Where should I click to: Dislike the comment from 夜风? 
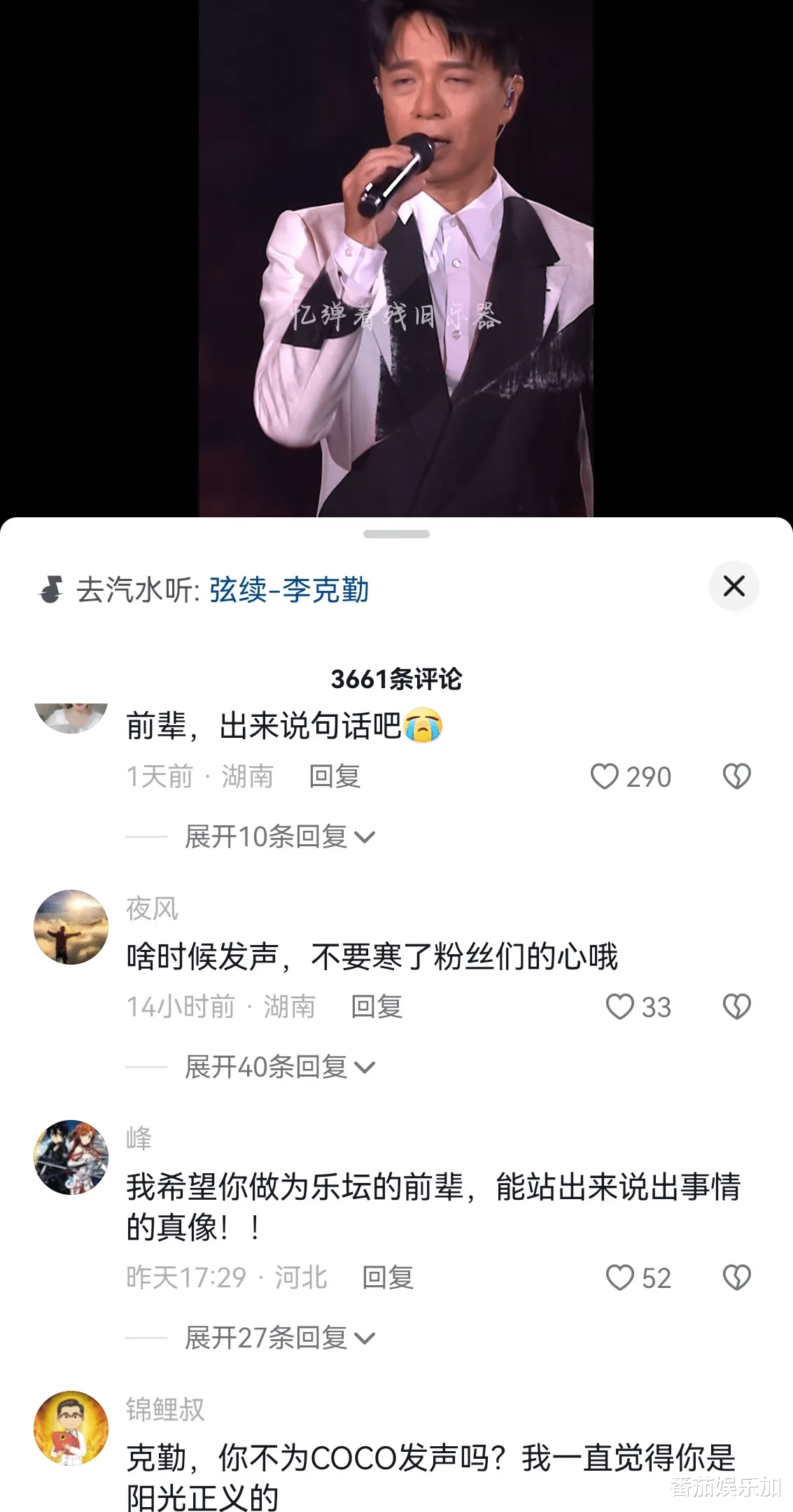(x=737, y=1007)
